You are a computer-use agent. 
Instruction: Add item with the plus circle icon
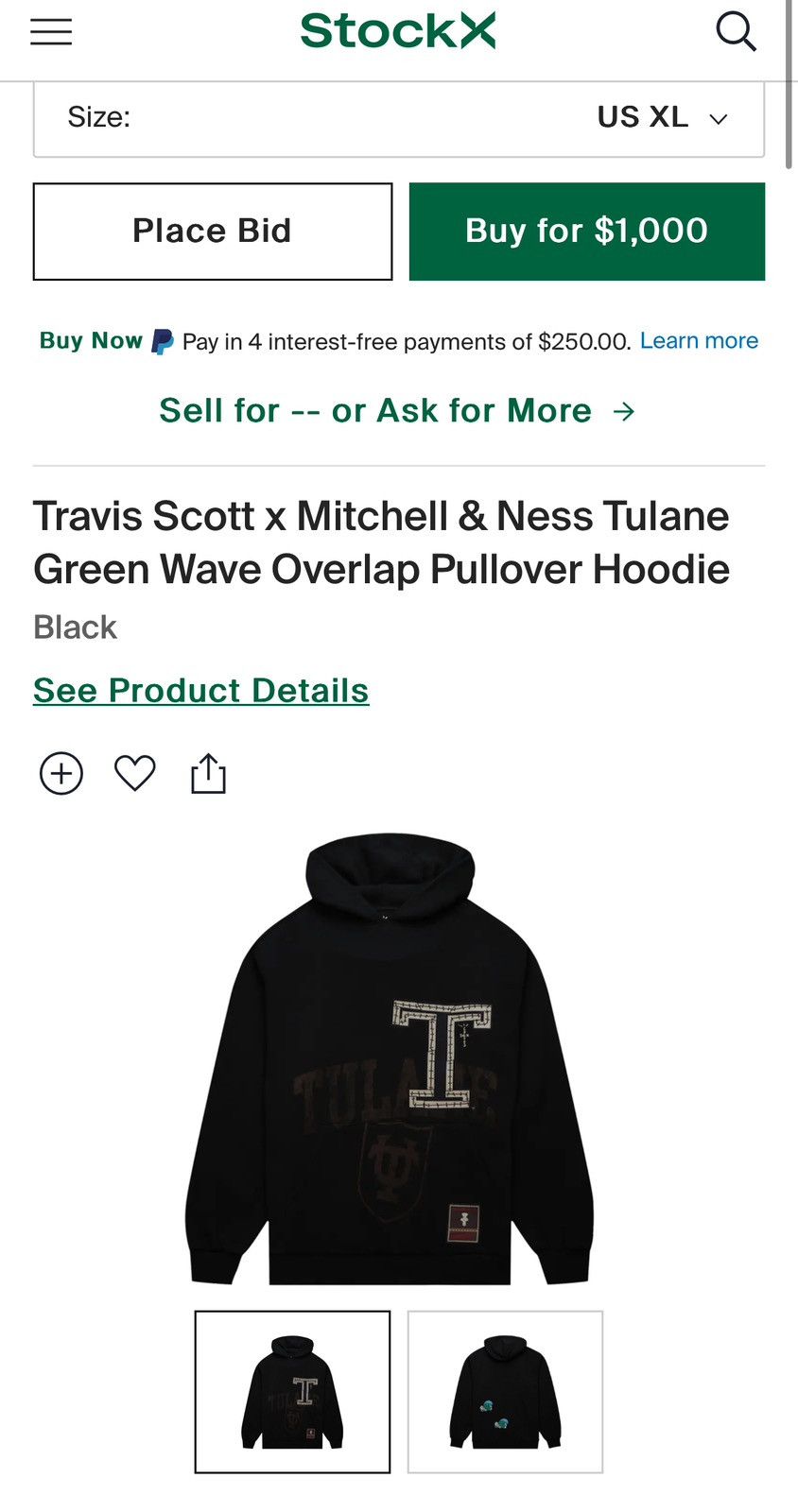click(x=61, y=774)
